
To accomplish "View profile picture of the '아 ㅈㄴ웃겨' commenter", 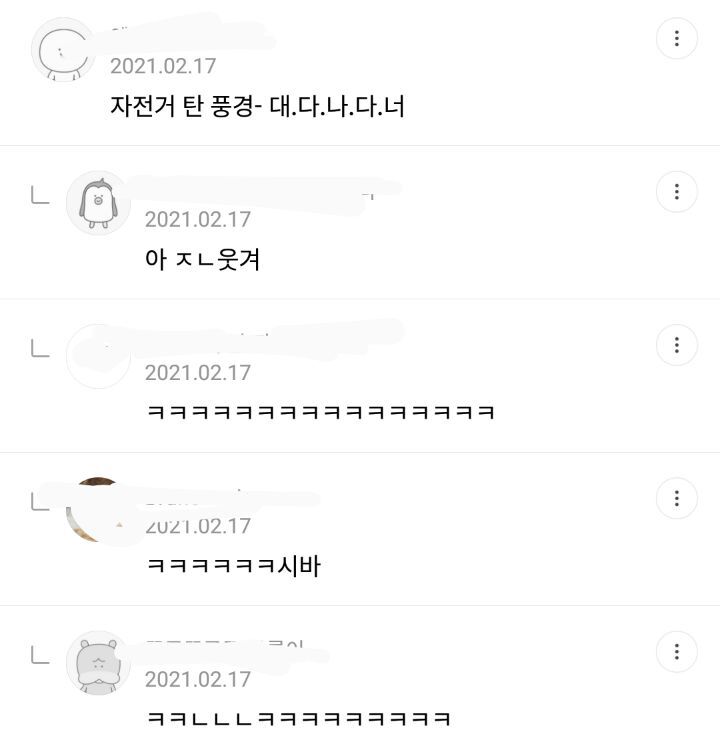I will [98, 203].
